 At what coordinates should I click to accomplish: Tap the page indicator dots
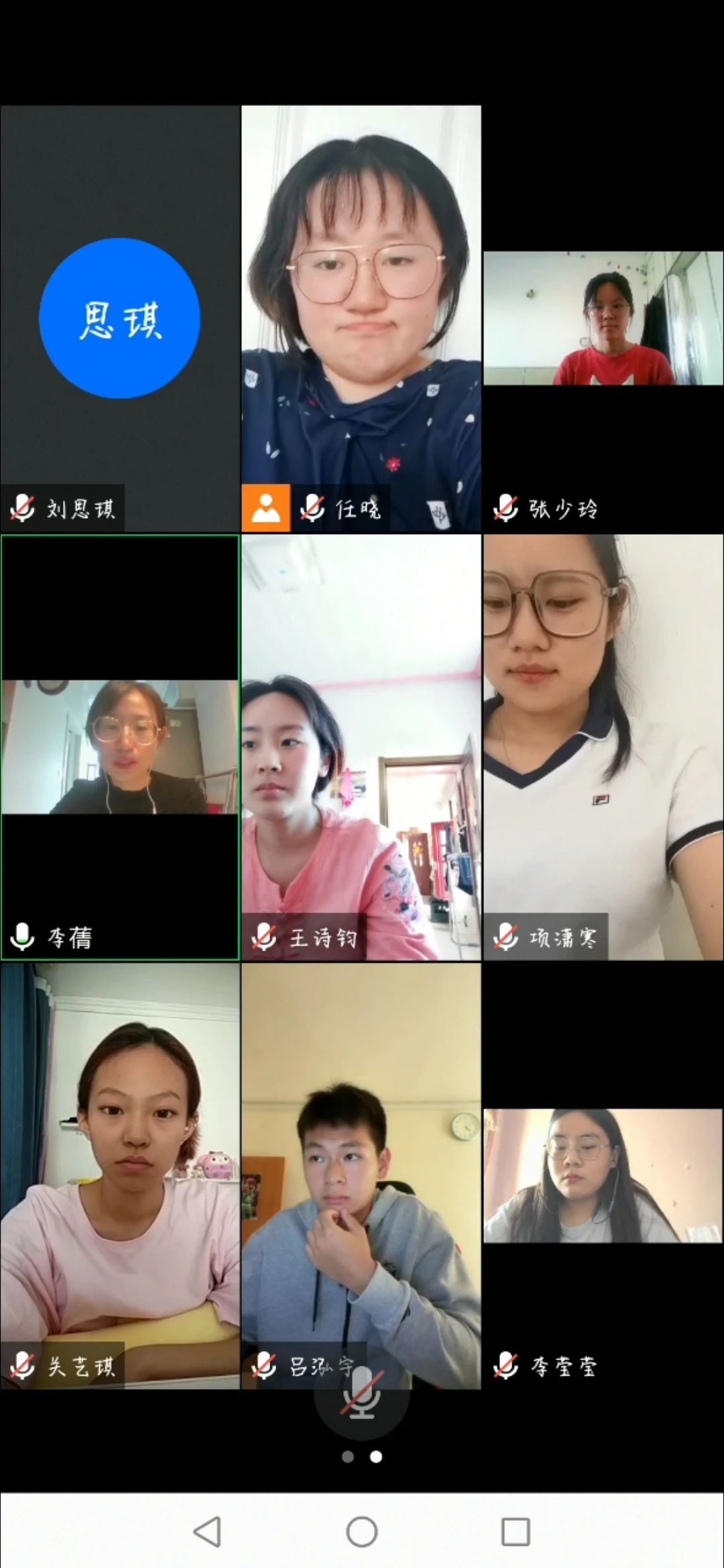(x=362, y=1457)
